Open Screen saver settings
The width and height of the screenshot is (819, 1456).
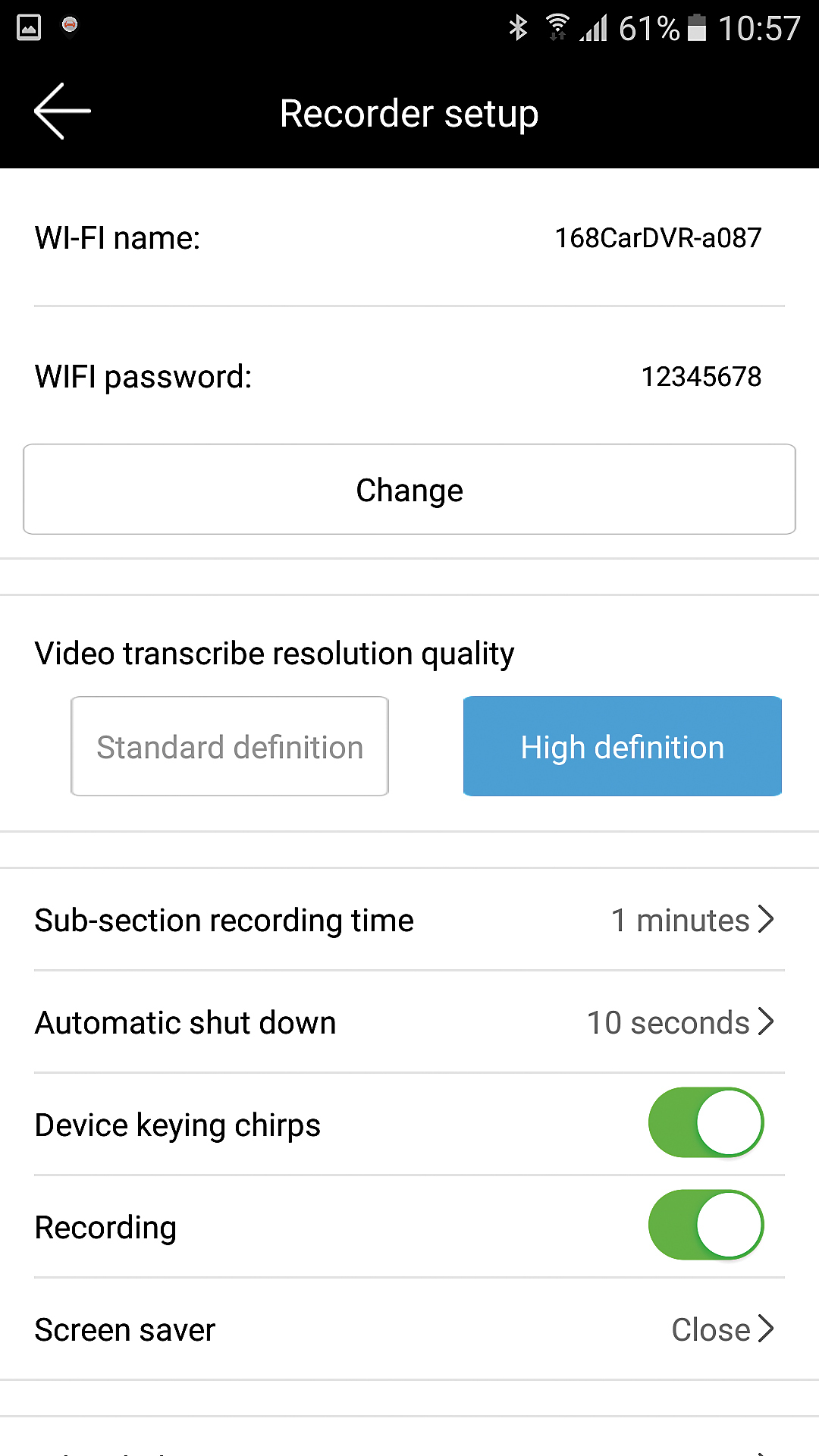(409, 1329)
